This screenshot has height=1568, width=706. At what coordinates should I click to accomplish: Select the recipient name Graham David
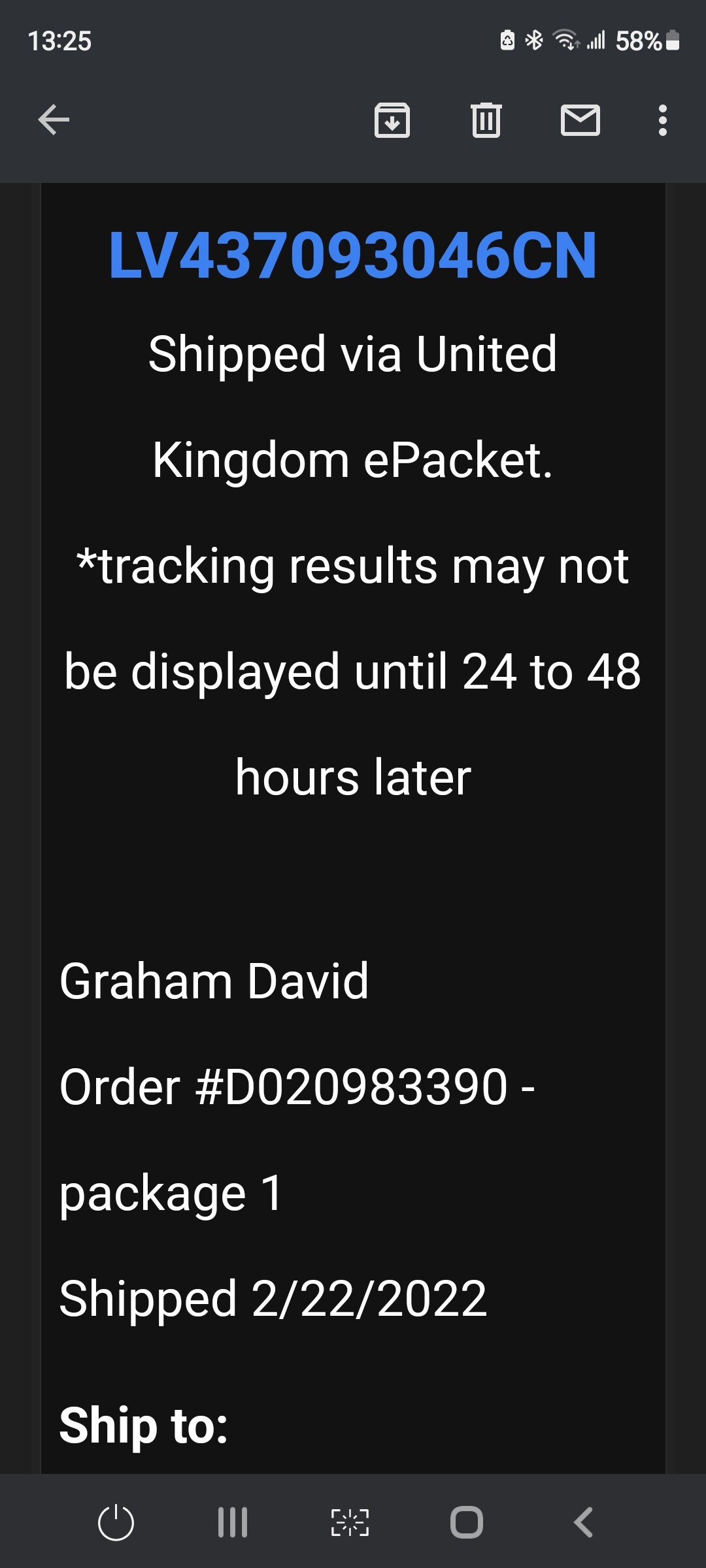click(214, 980)
